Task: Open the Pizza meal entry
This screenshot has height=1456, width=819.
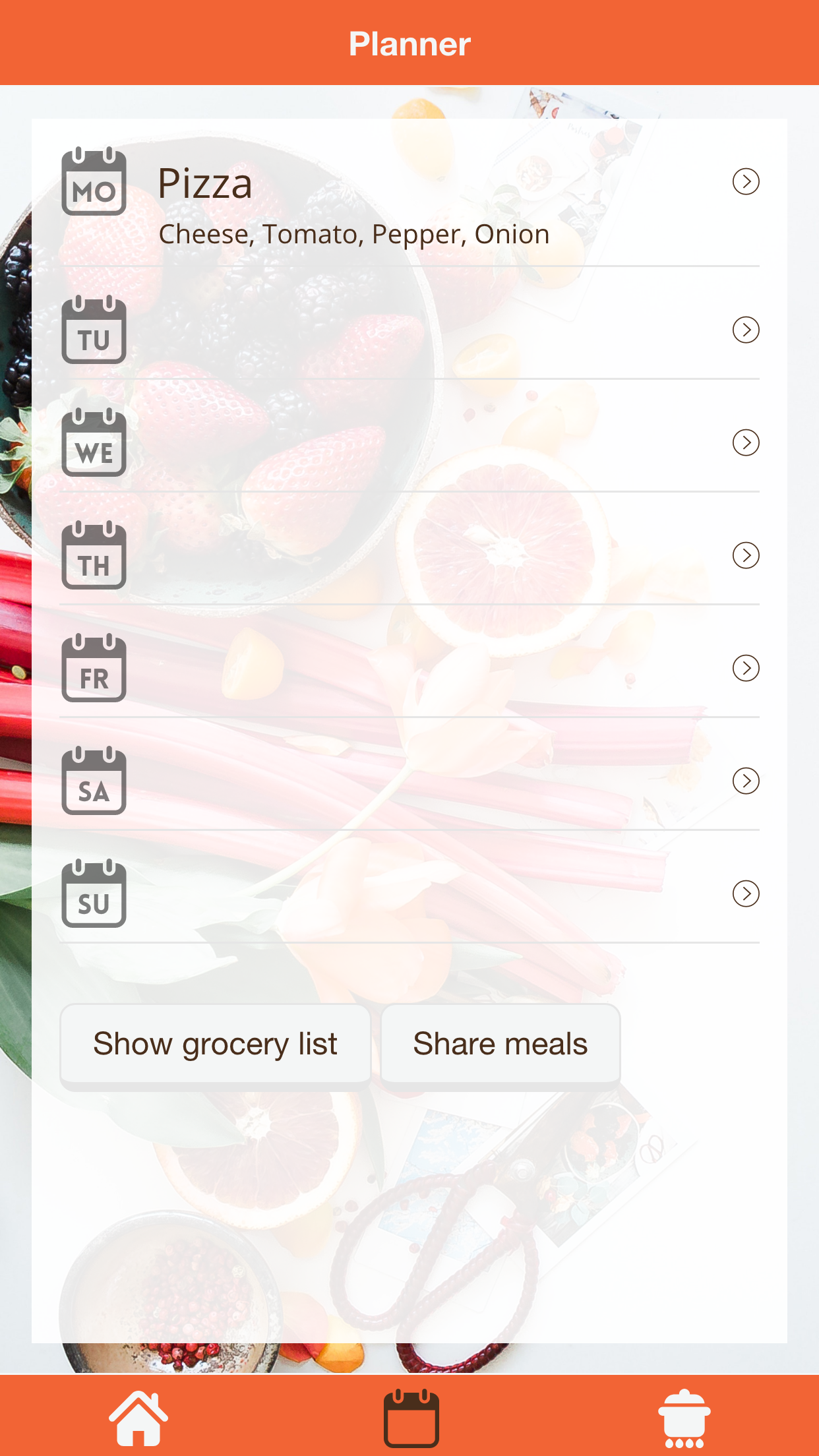Action: click(x=206, y=184)
